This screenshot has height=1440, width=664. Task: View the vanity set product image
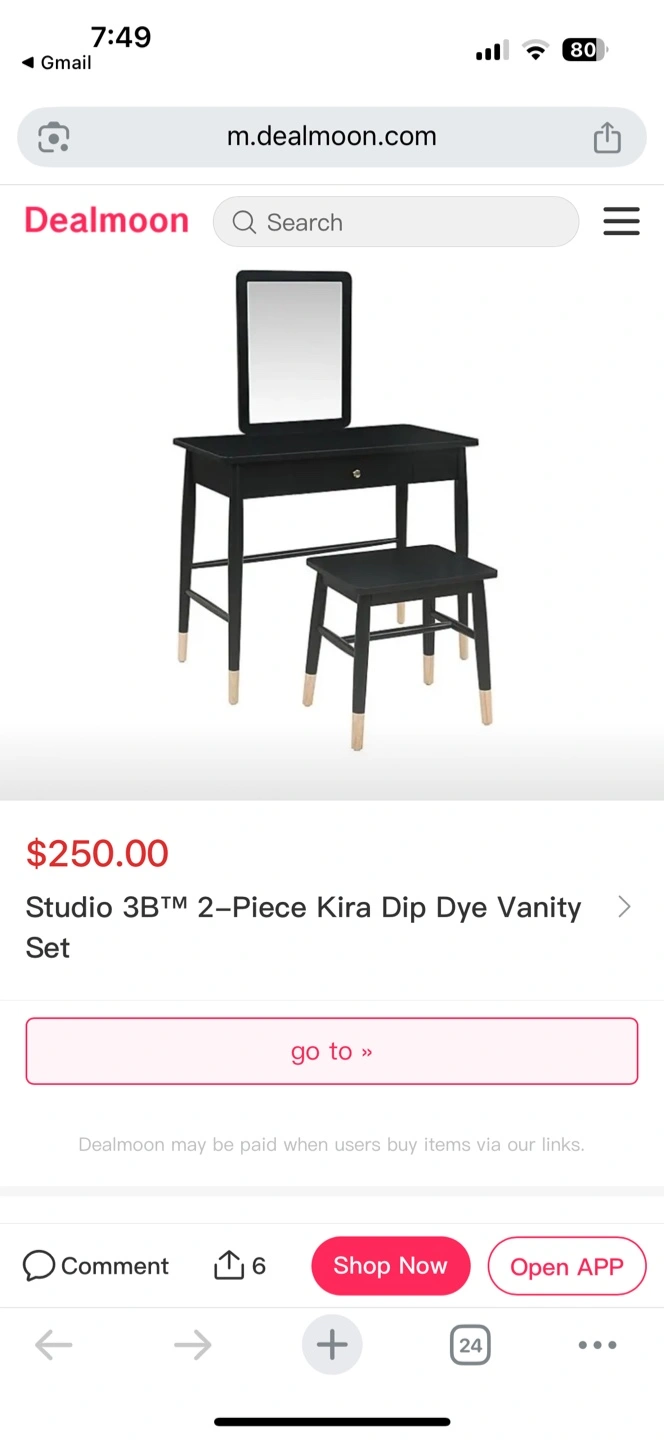[x=332, y=510]
